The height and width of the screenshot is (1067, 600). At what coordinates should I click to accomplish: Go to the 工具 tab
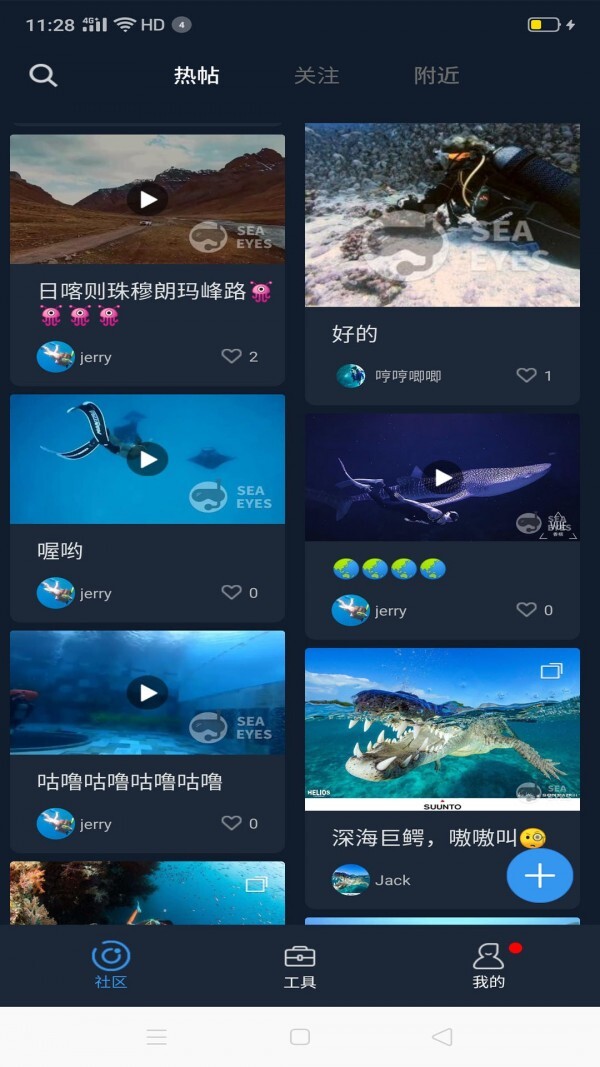[300, 966]
